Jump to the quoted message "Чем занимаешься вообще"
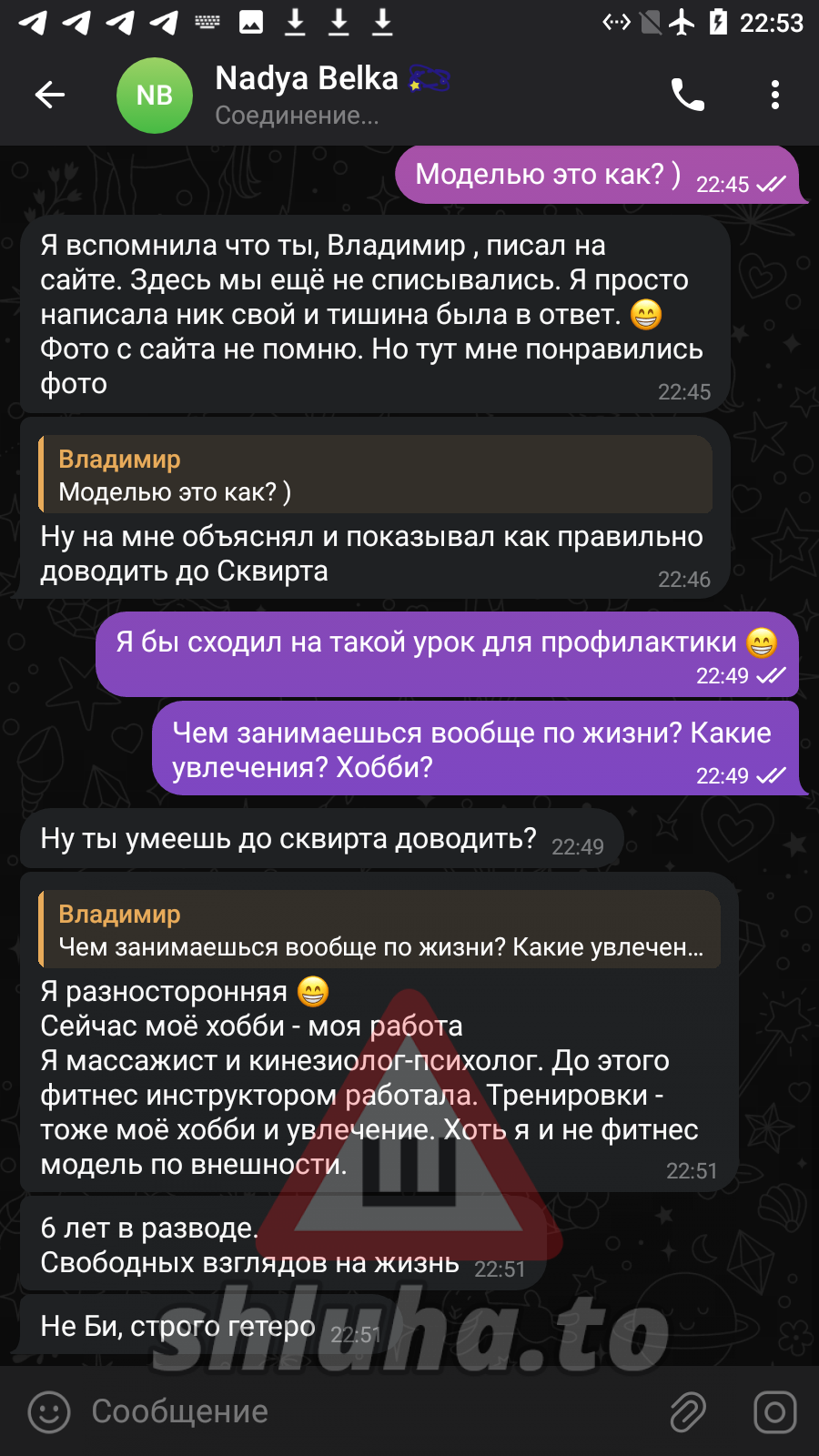Screen dimensions: 819x1456 click(x=379, y=930)
